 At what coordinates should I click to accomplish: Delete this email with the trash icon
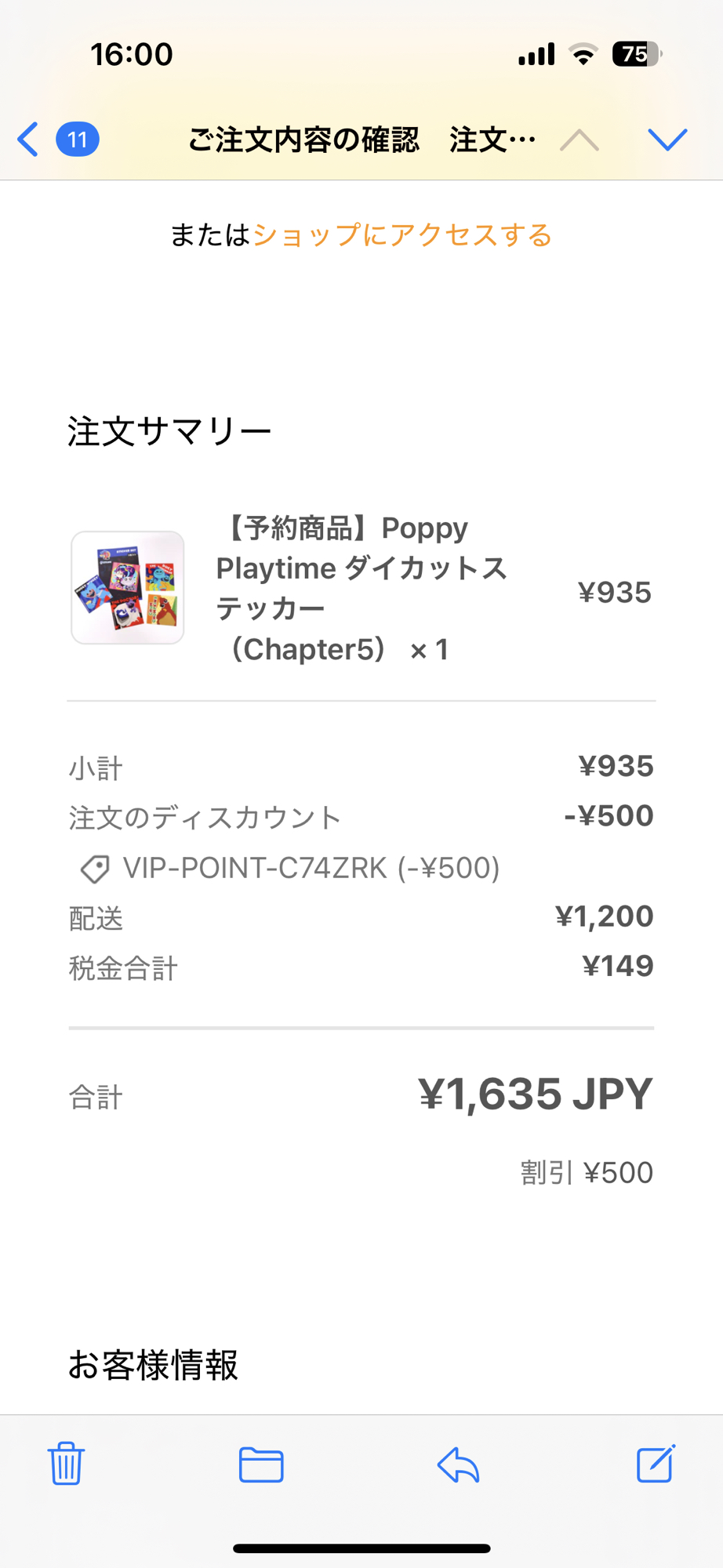pyautogui.click(x=66, y=1463)
